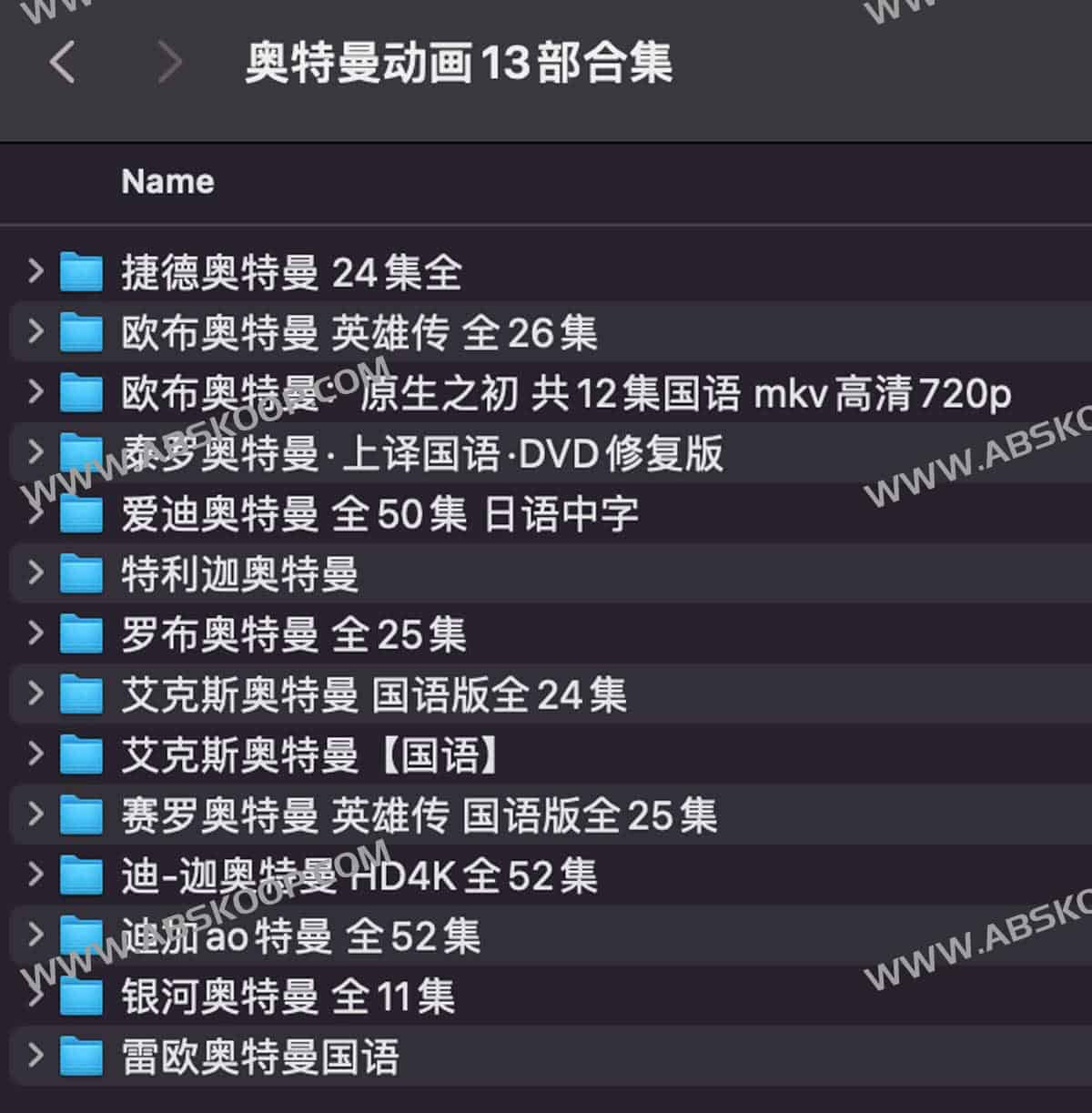Open the 雷欧奥特曼国语 folder
1092x1113 pixels.
pos(259,1057)
